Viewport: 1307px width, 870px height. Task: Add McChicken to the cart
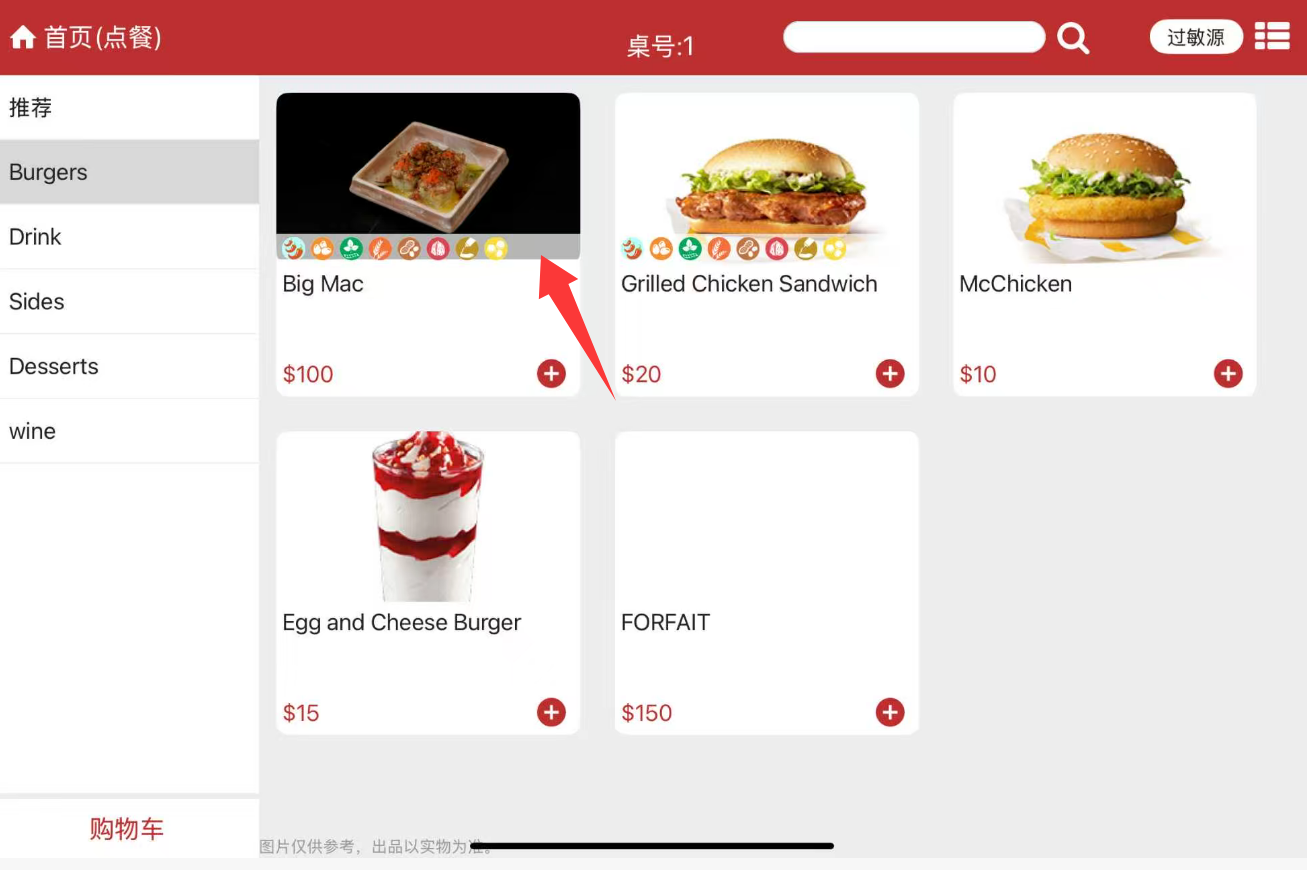pyautogui.click(x=1228, y=374)
